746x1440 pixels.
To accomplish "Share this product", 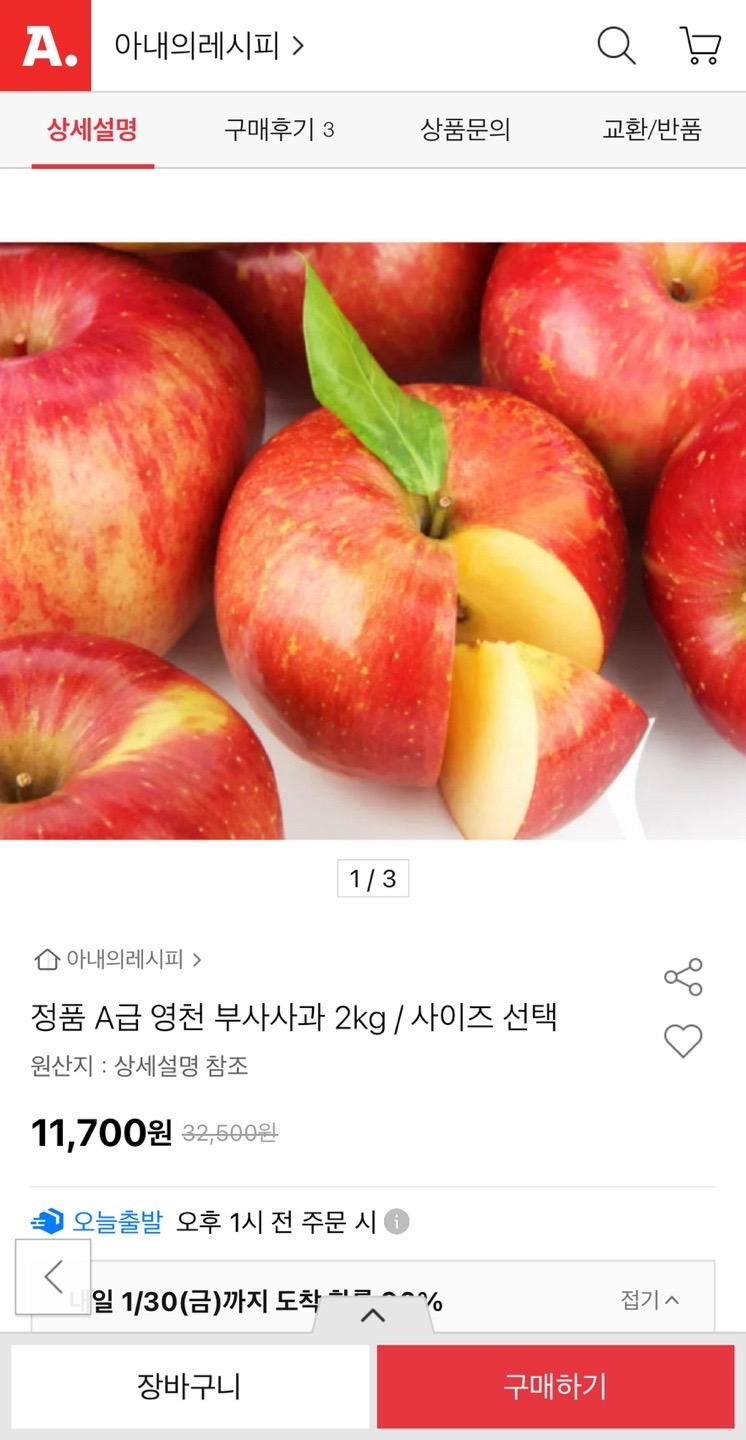I will tap(683, 977).
